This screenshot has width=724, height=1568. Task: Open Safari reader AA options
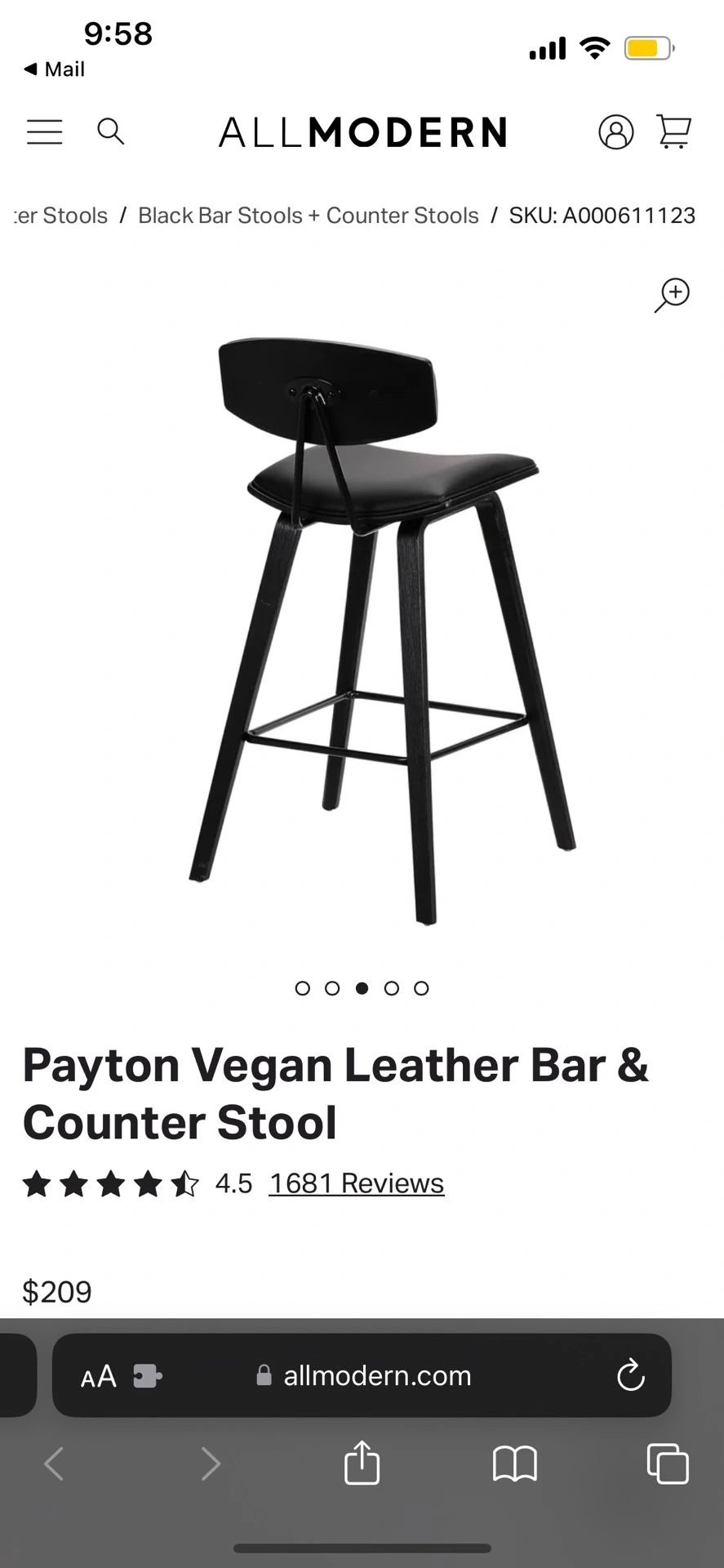pos(99,1377)
